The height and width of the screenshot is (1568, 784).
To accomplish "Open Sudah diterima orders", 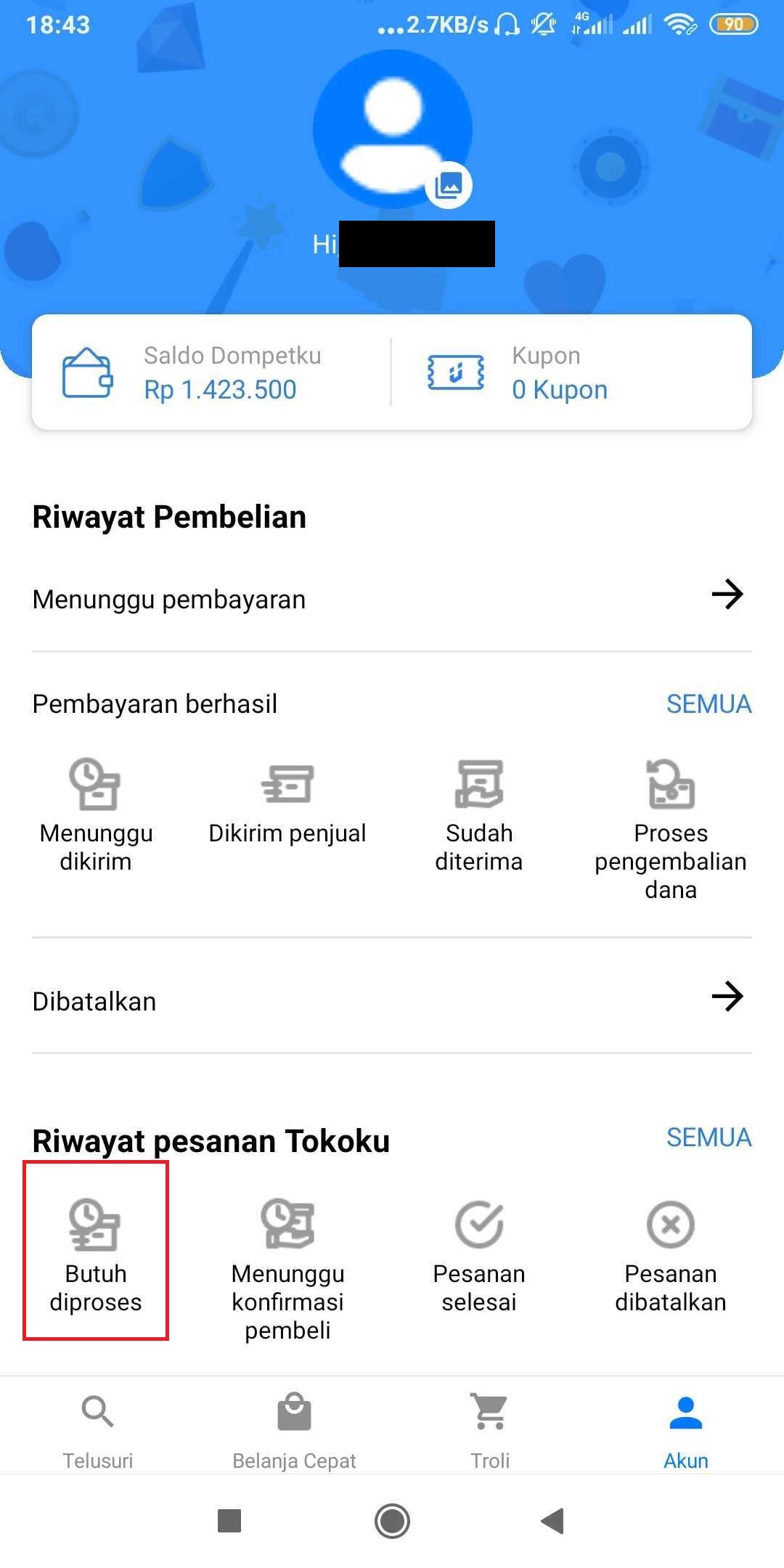I will 479,814.
